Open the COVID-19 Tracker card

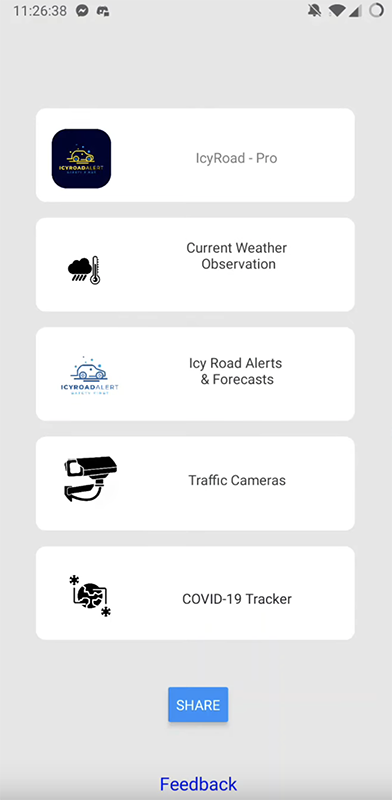[x=195, y=593]
